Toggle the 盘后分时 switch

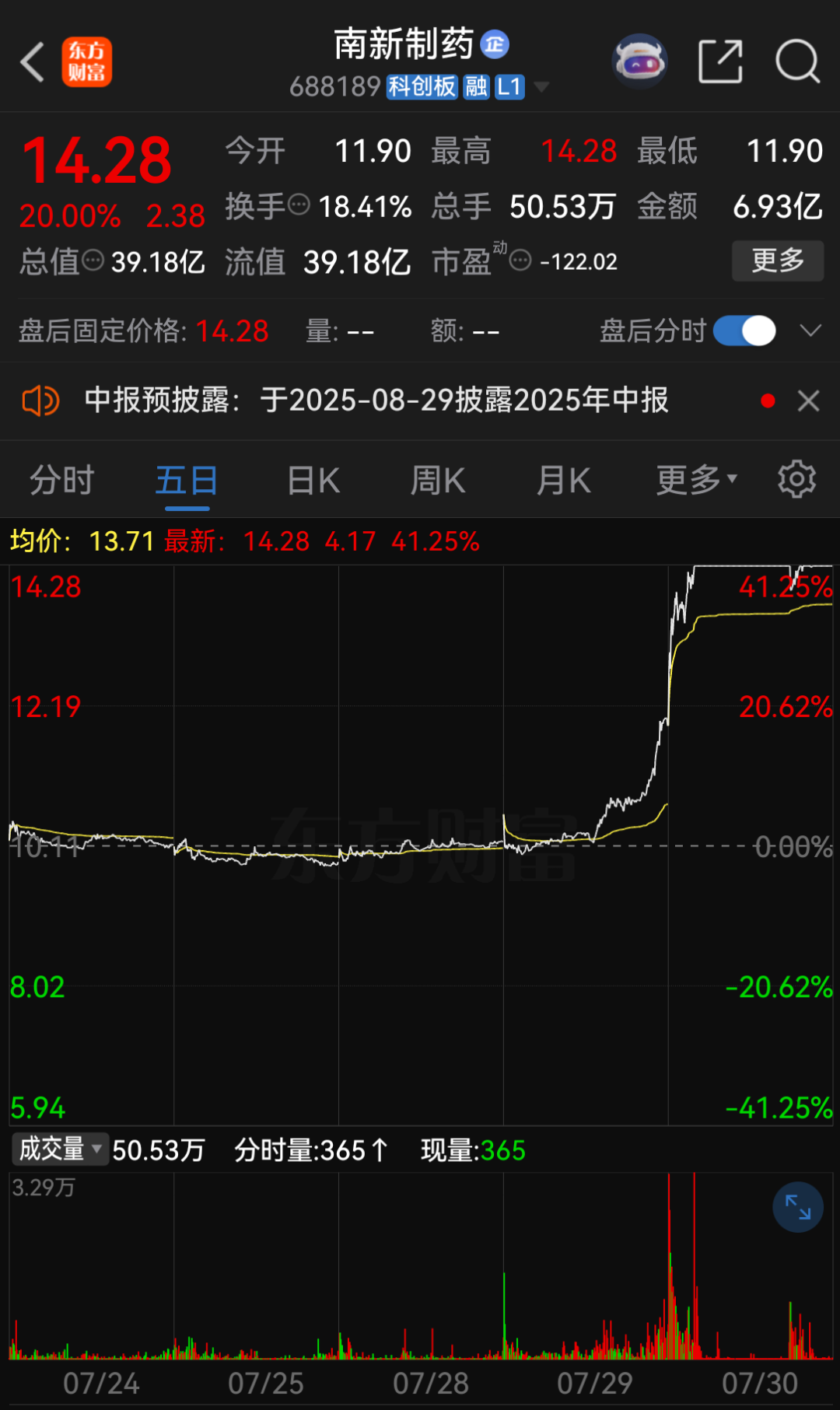click(x=744, y=331)
